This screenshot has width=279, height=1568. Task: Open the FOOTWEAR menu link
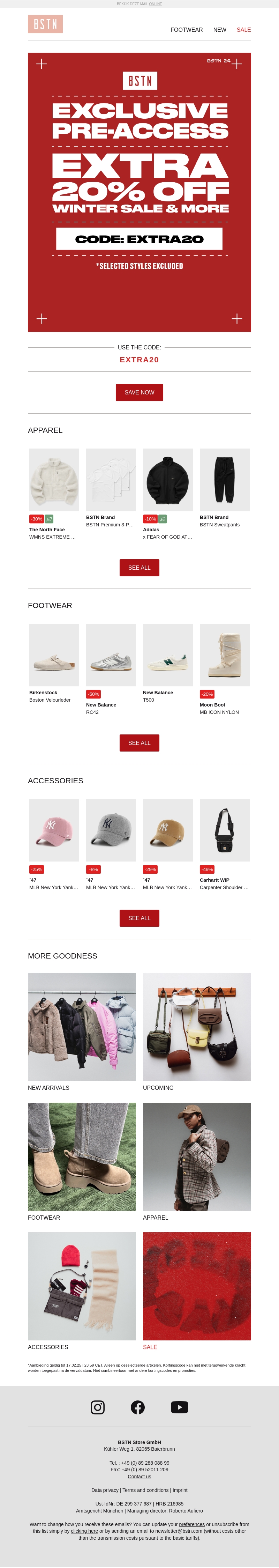pos(186,30)
